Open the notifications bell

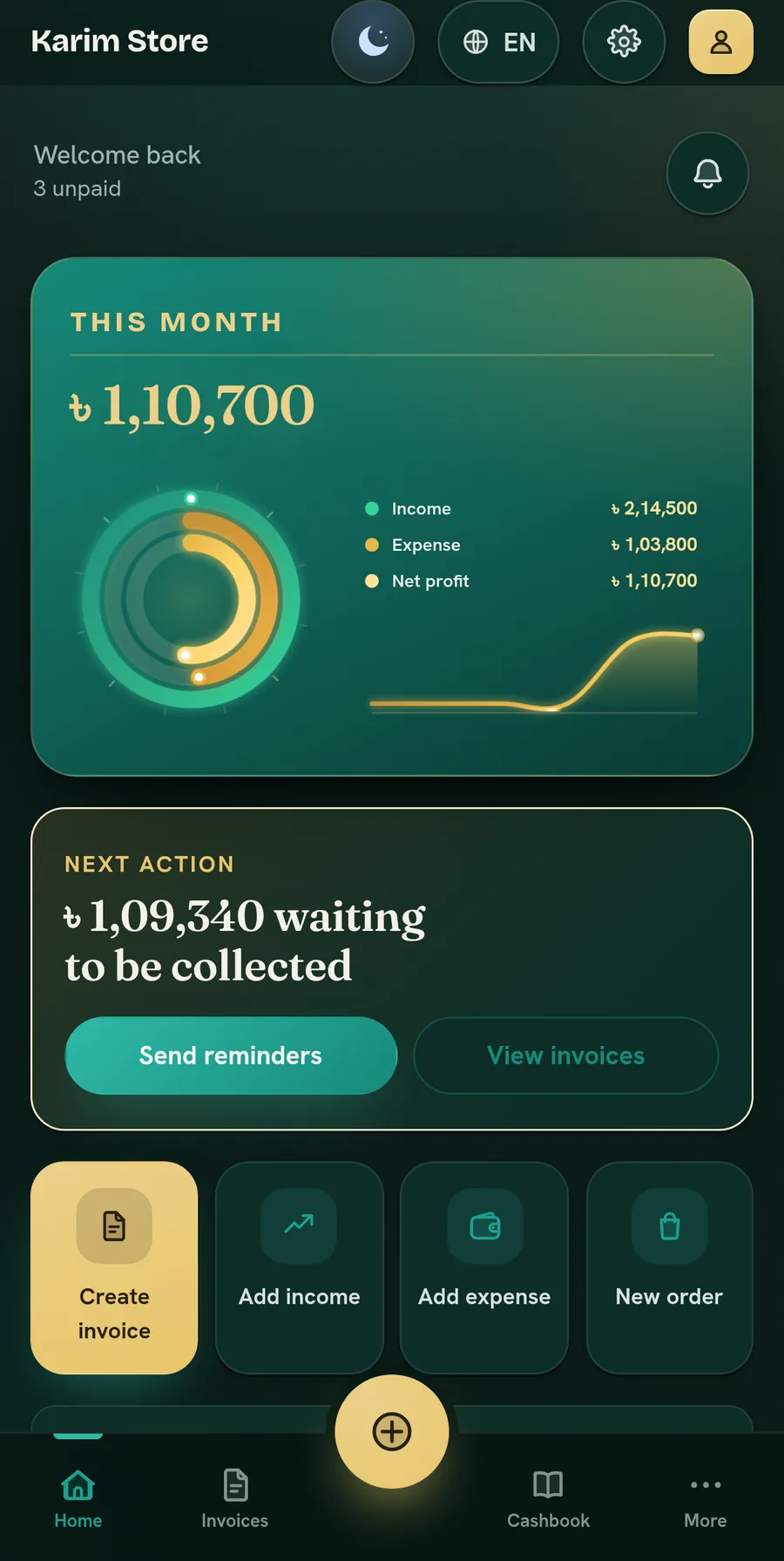[707, 173]
